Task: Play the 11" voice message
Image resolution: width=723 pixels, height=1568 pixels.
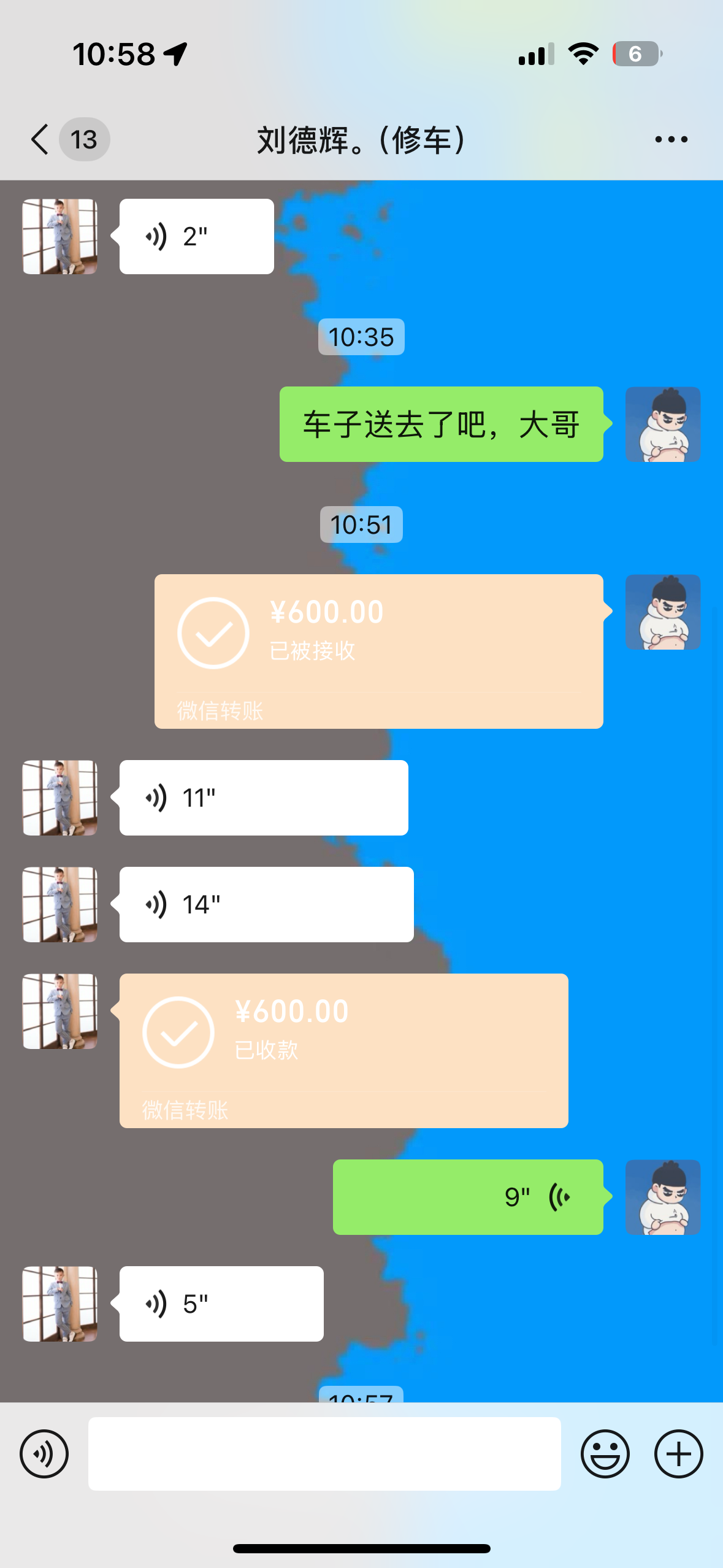Action: (x=264, y=798)
